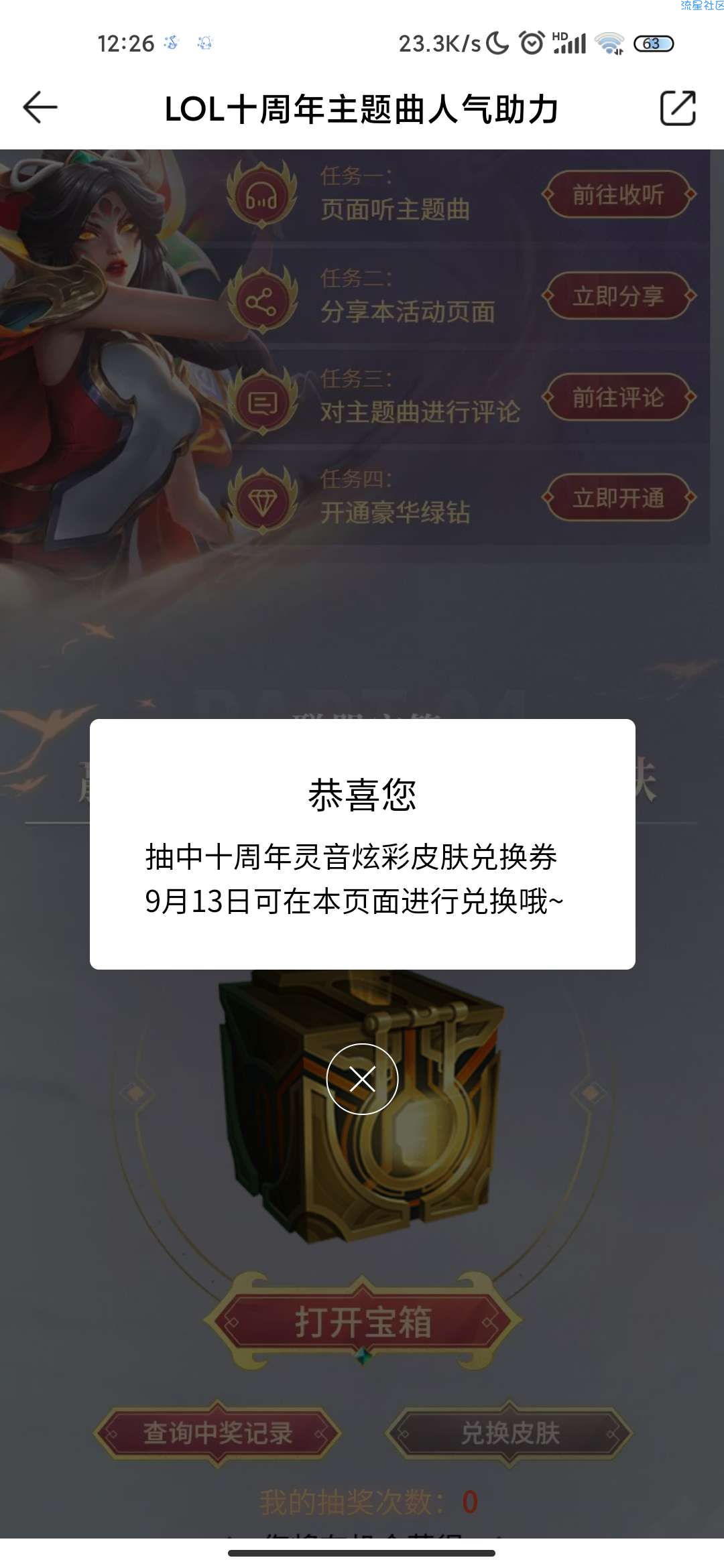Open 查询中奖记录 to view prize records
This screenshot has height=1568, width=724.
(218, 1433)
